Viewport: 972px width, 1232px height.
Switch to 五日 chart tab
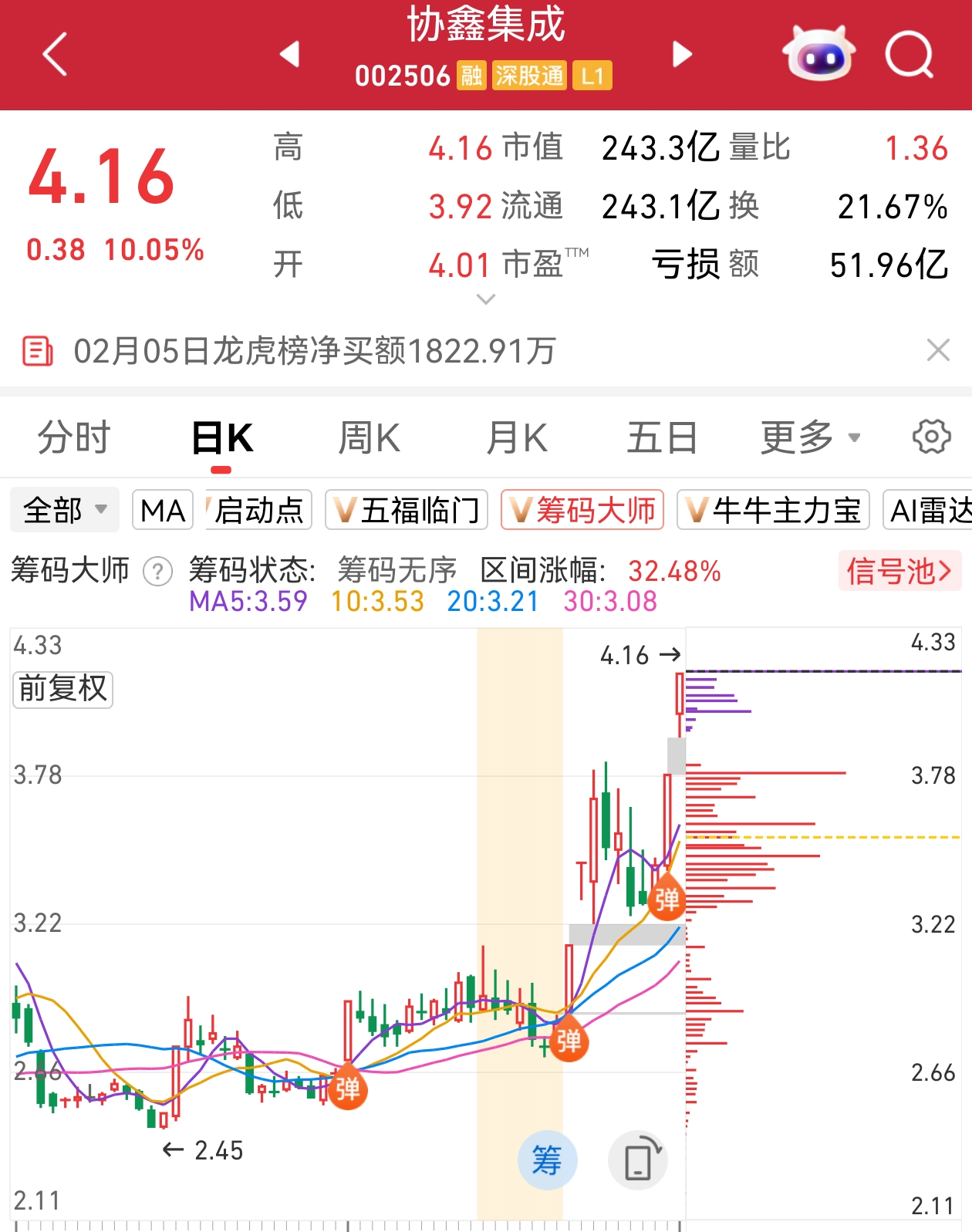tap(662, 438)
